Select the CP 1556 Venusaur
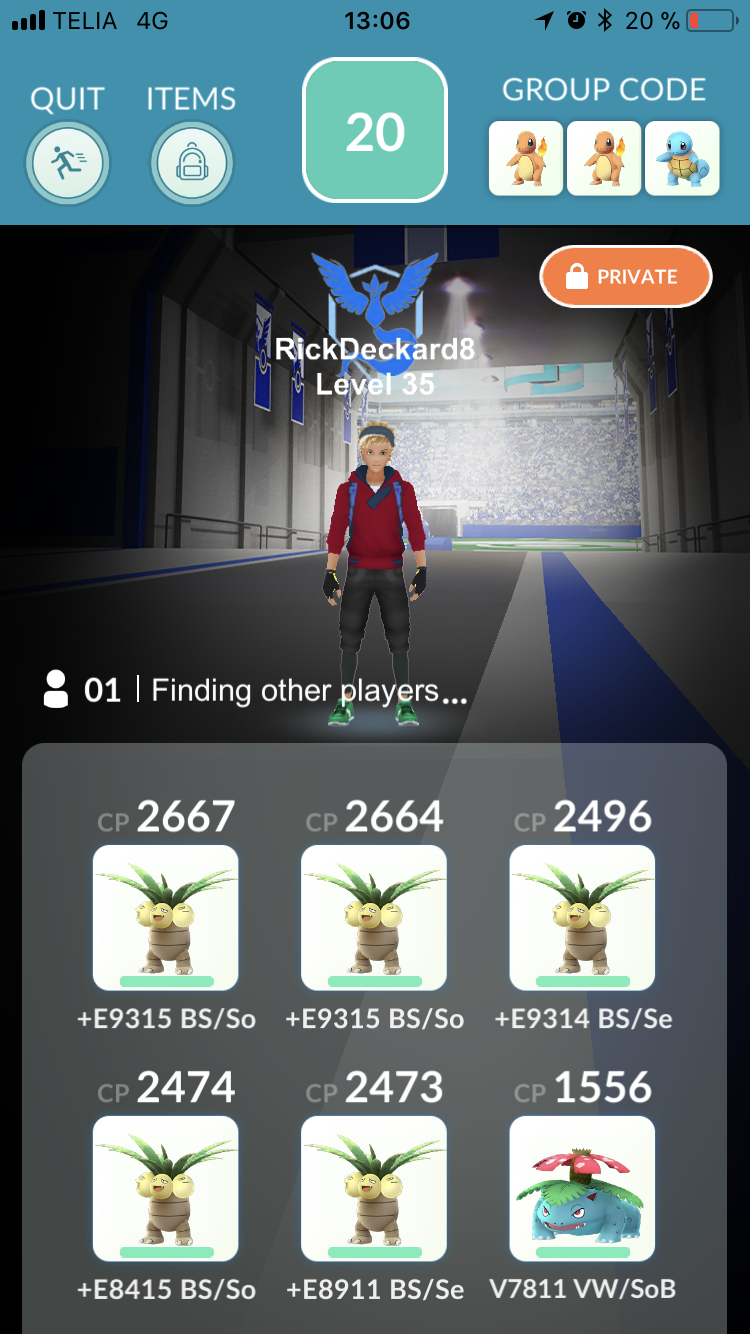Screen dimensions: 750x1334 click(x=582, y=1189)
